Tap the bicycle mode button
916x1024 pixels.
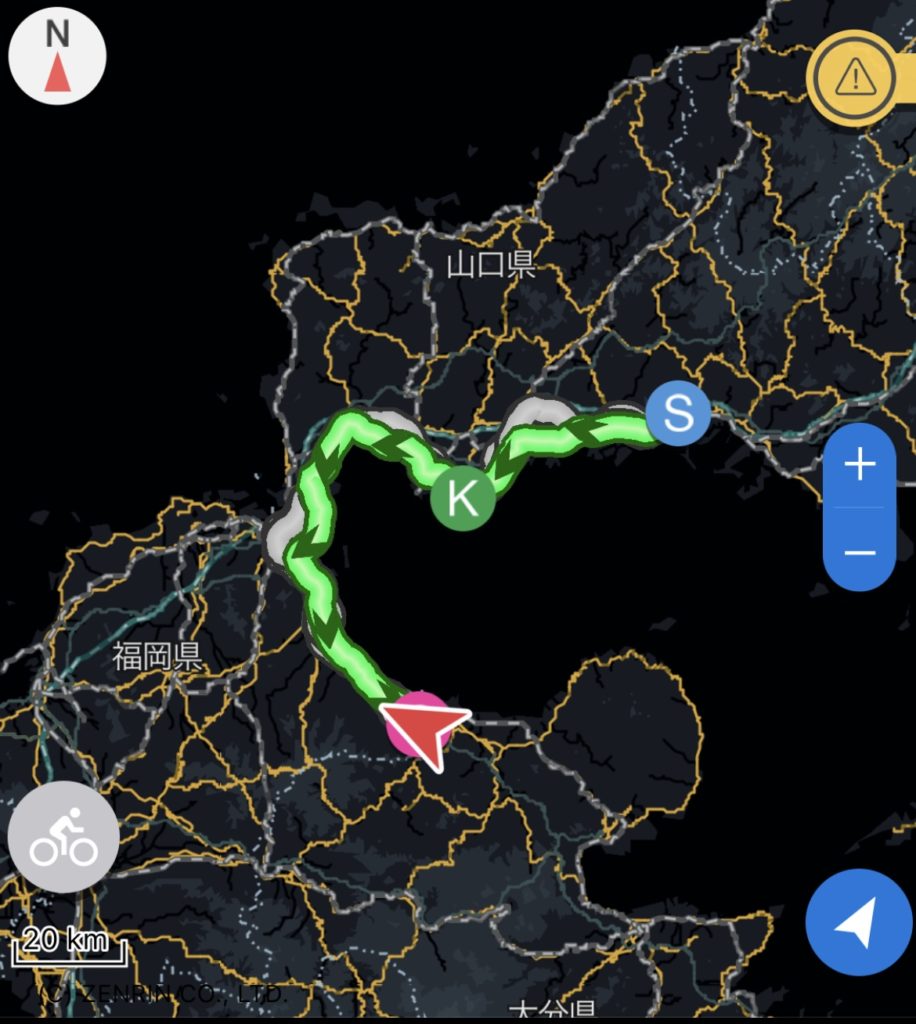[x=63, y=837]
